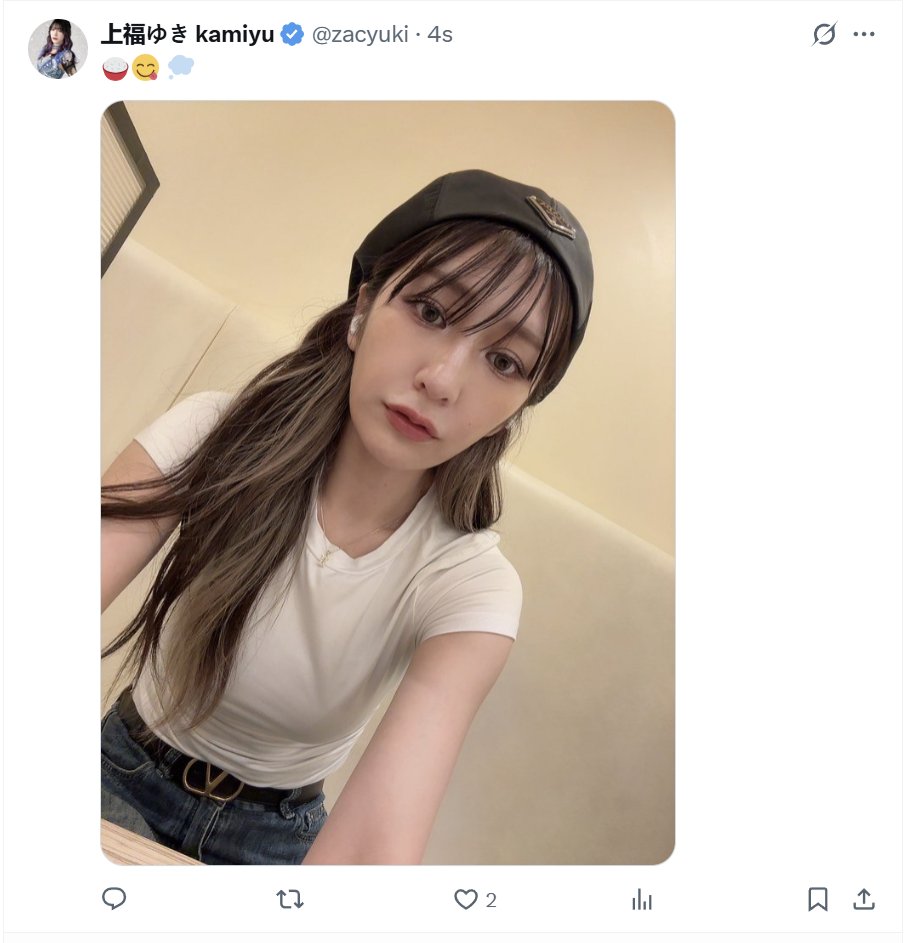
Task: Open the post's overflow menu
Action: click(x=864, y=35)
